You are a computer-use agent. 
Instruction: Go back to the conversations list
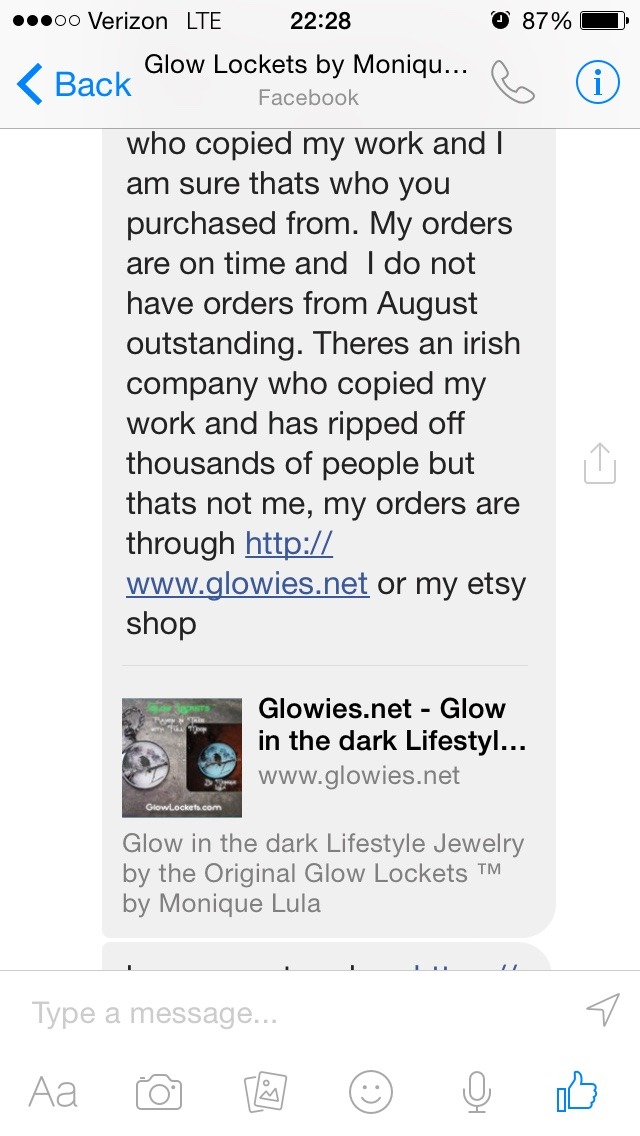click(x=73, y=84)
